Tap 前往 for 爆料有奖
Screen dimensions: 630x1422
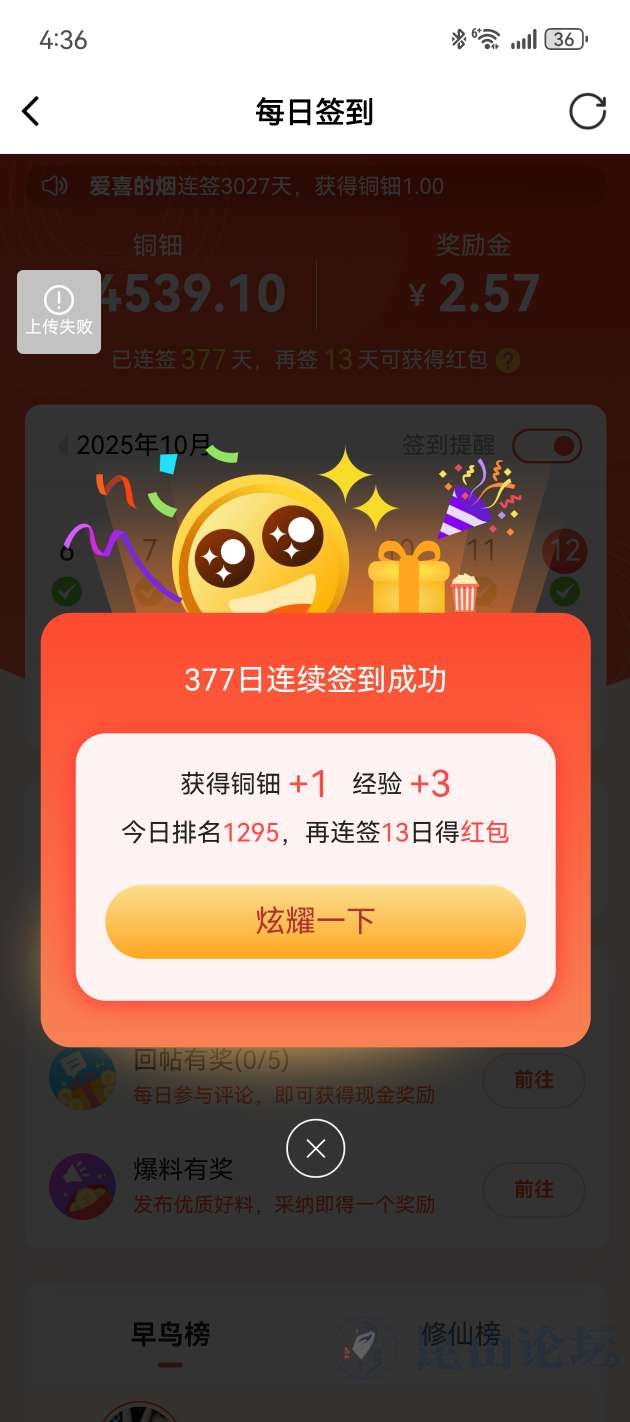(534, 1189)
